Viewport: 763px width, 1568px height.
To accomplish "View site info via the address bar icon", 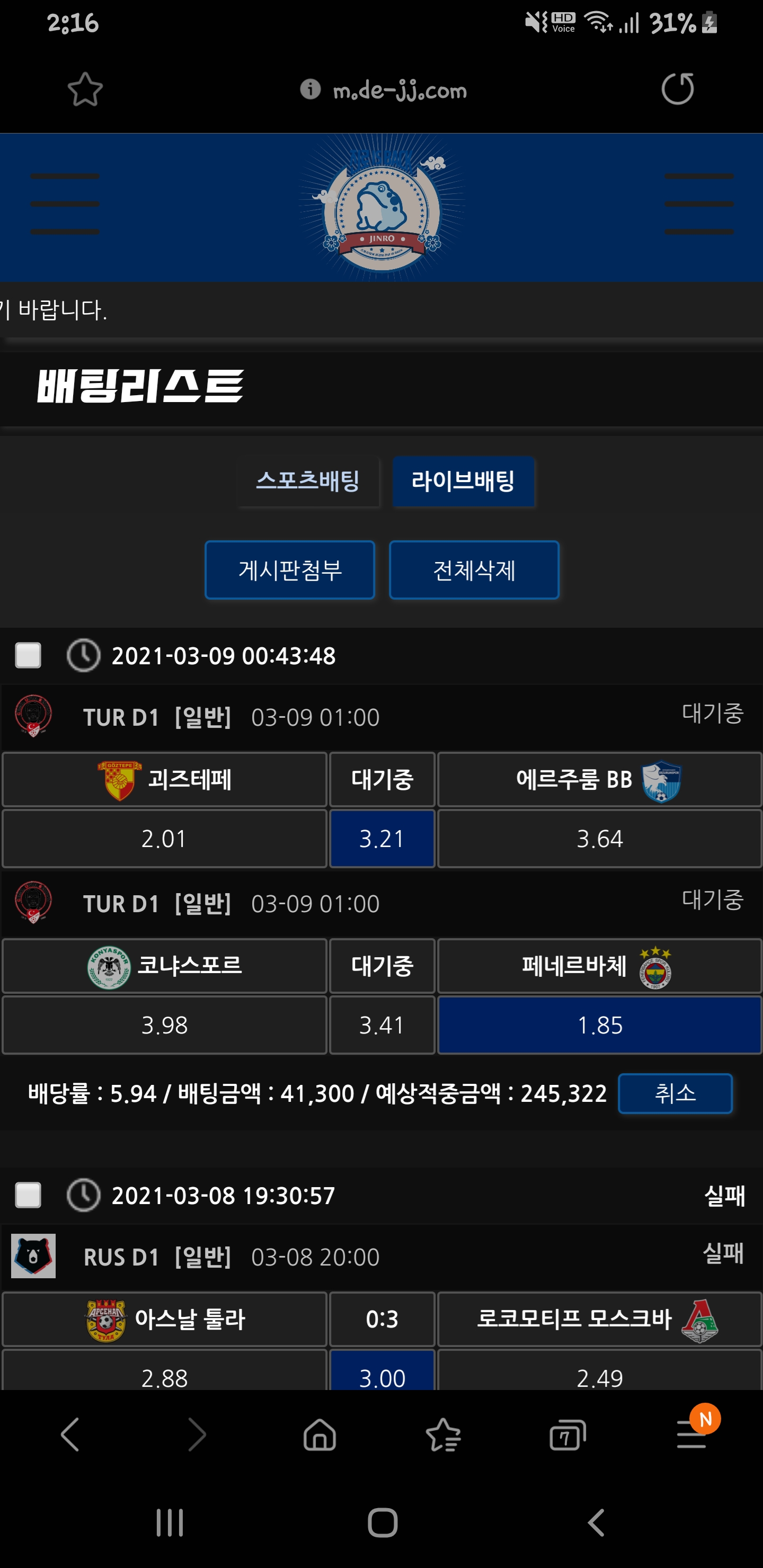I will pos(310,90).
